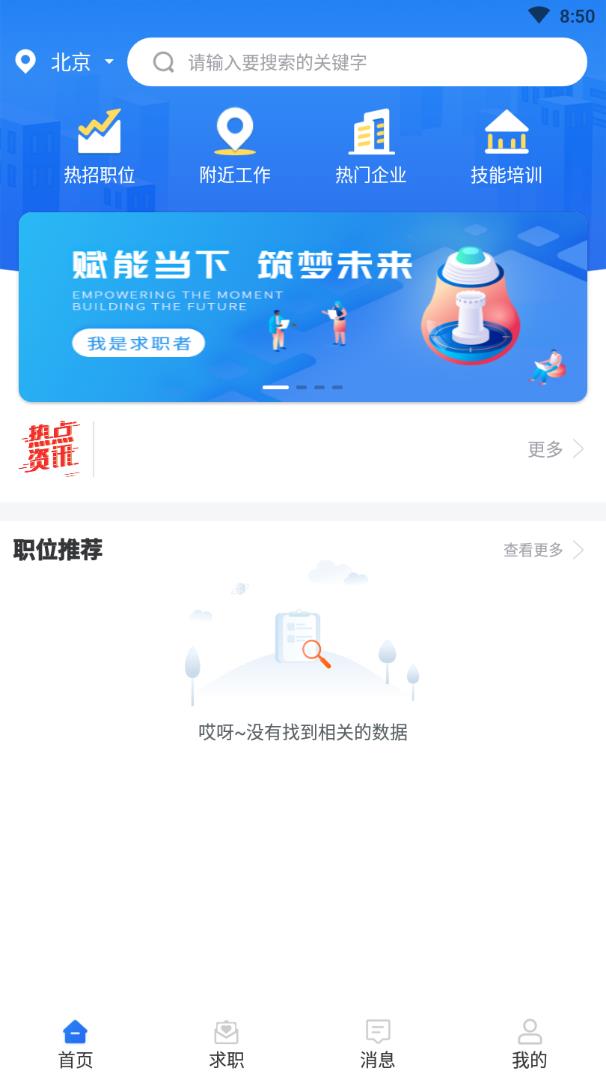Switch to the 首页 tab
This screenshot has width=606, height=1080.
click(75, 1044)
